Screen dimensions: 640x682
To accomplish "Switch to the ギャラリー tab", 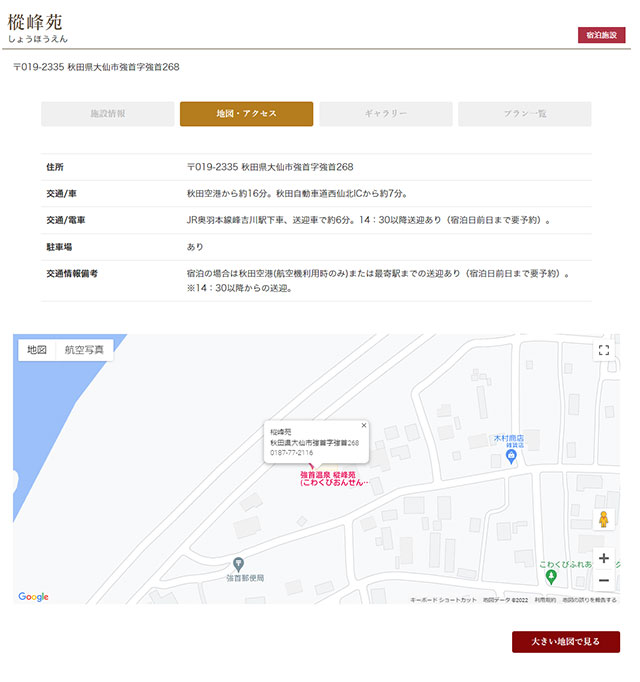I will (385, 114).
